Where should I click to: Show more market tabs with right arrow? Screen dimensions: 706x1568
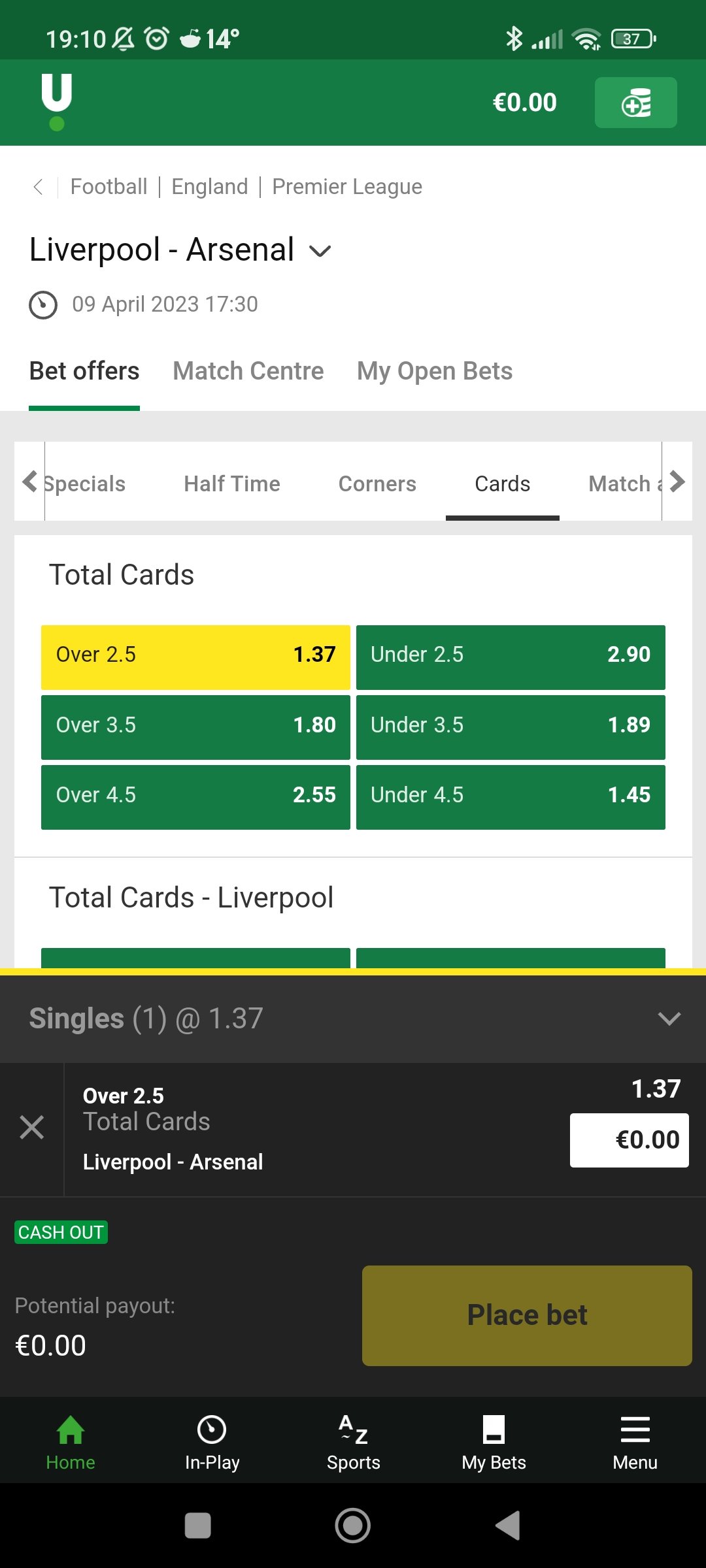point(677,482)
